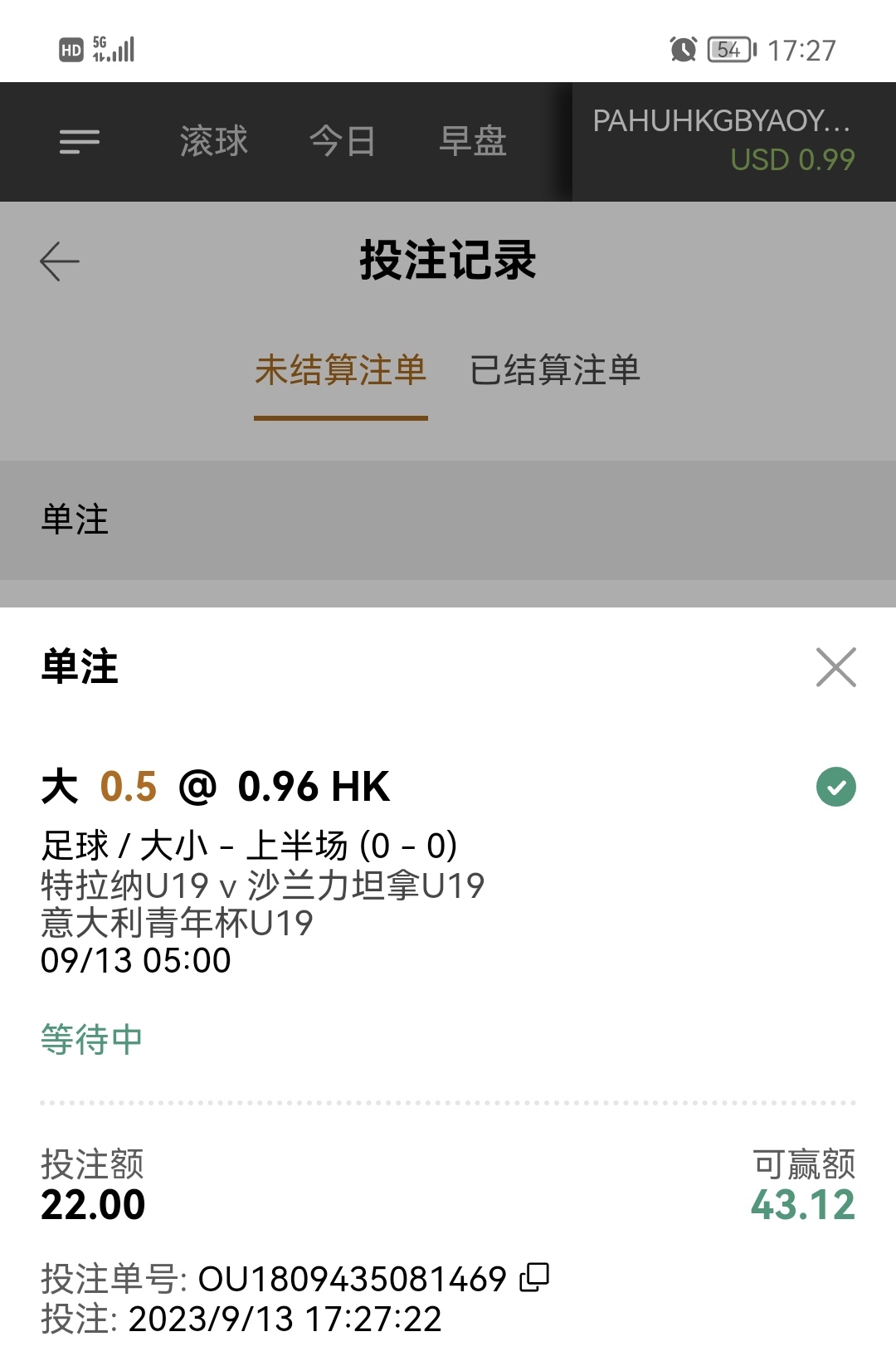Go back from 投注记录

coord(60,261)
